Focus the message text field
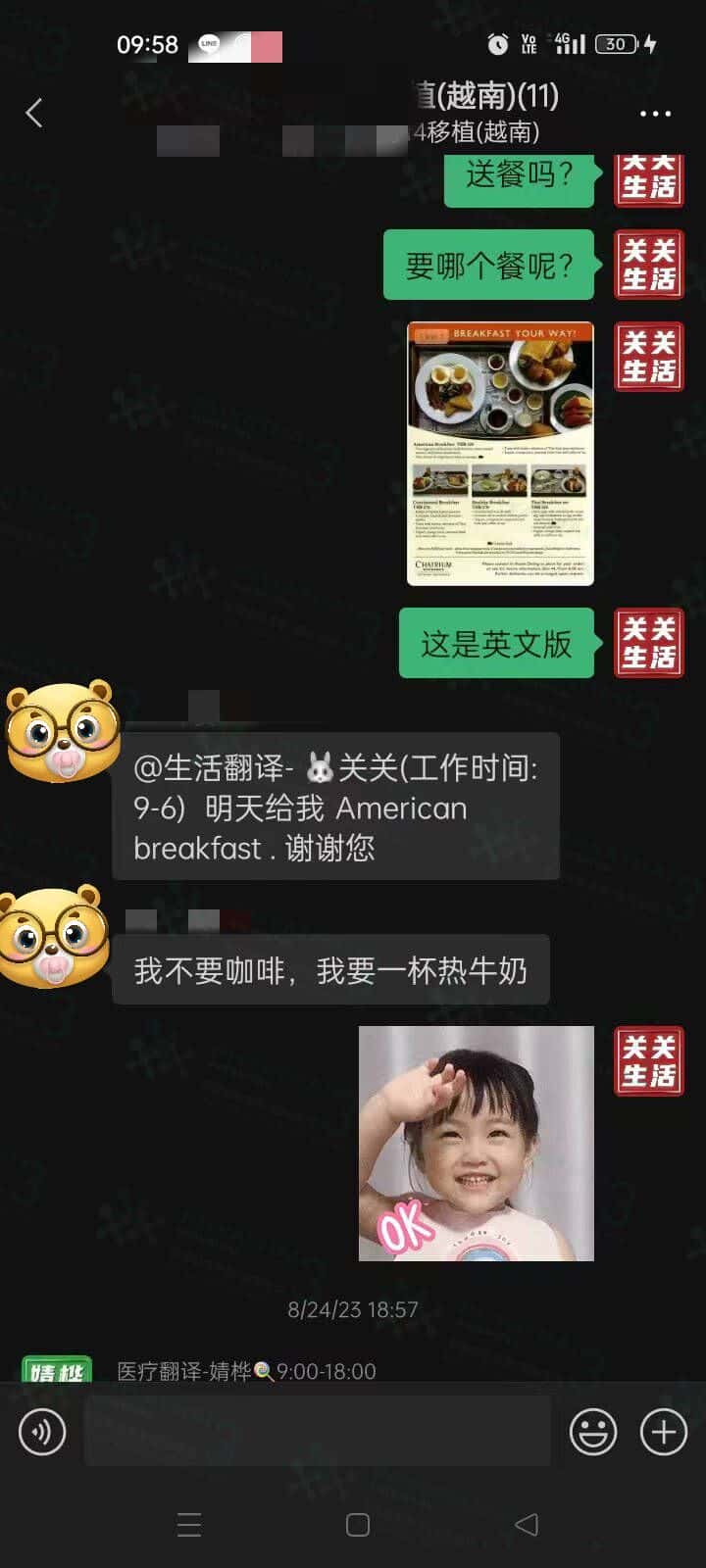 317,1432
